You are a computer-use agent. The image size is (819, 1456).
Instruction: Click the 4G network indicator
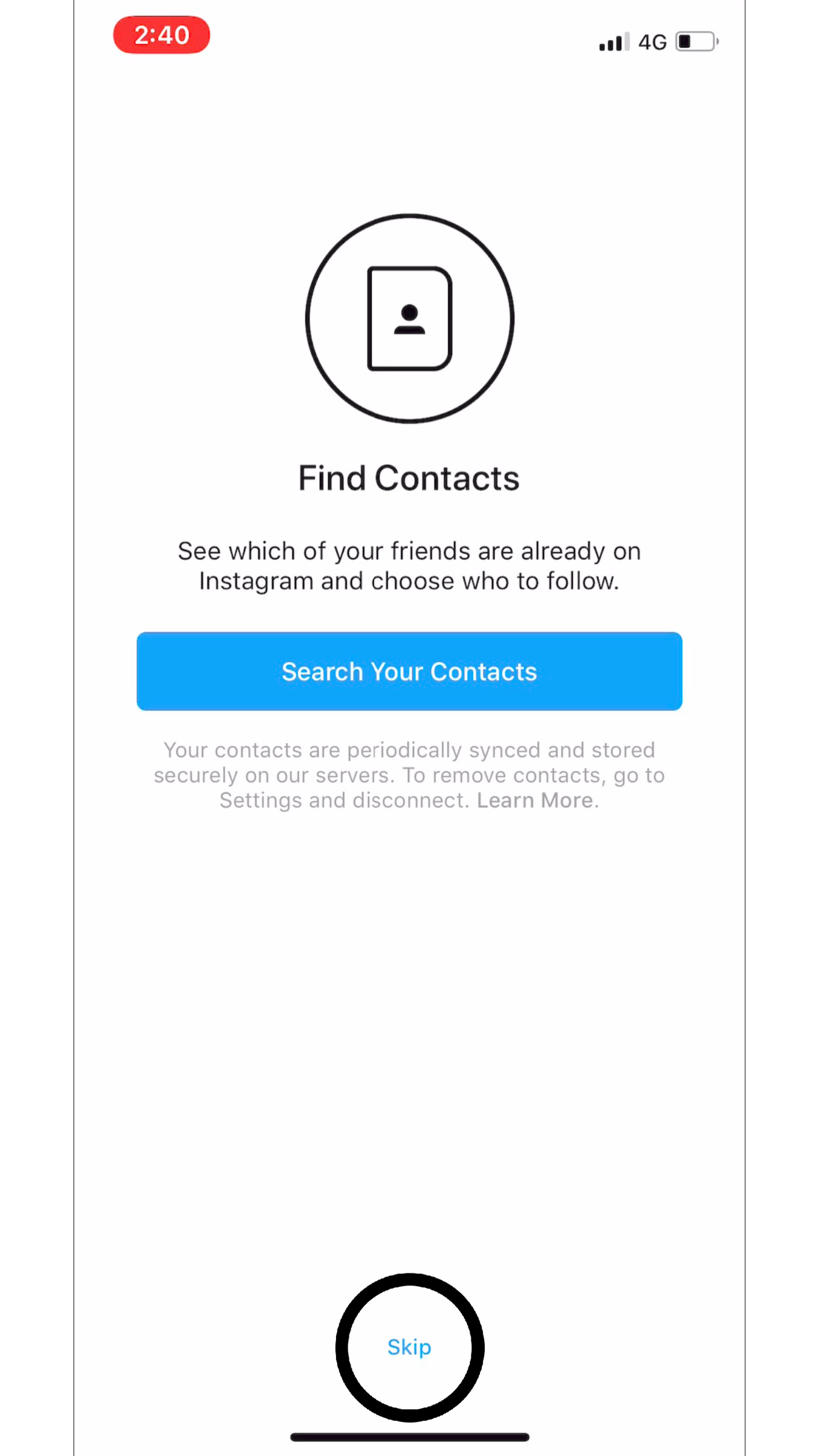652,41
